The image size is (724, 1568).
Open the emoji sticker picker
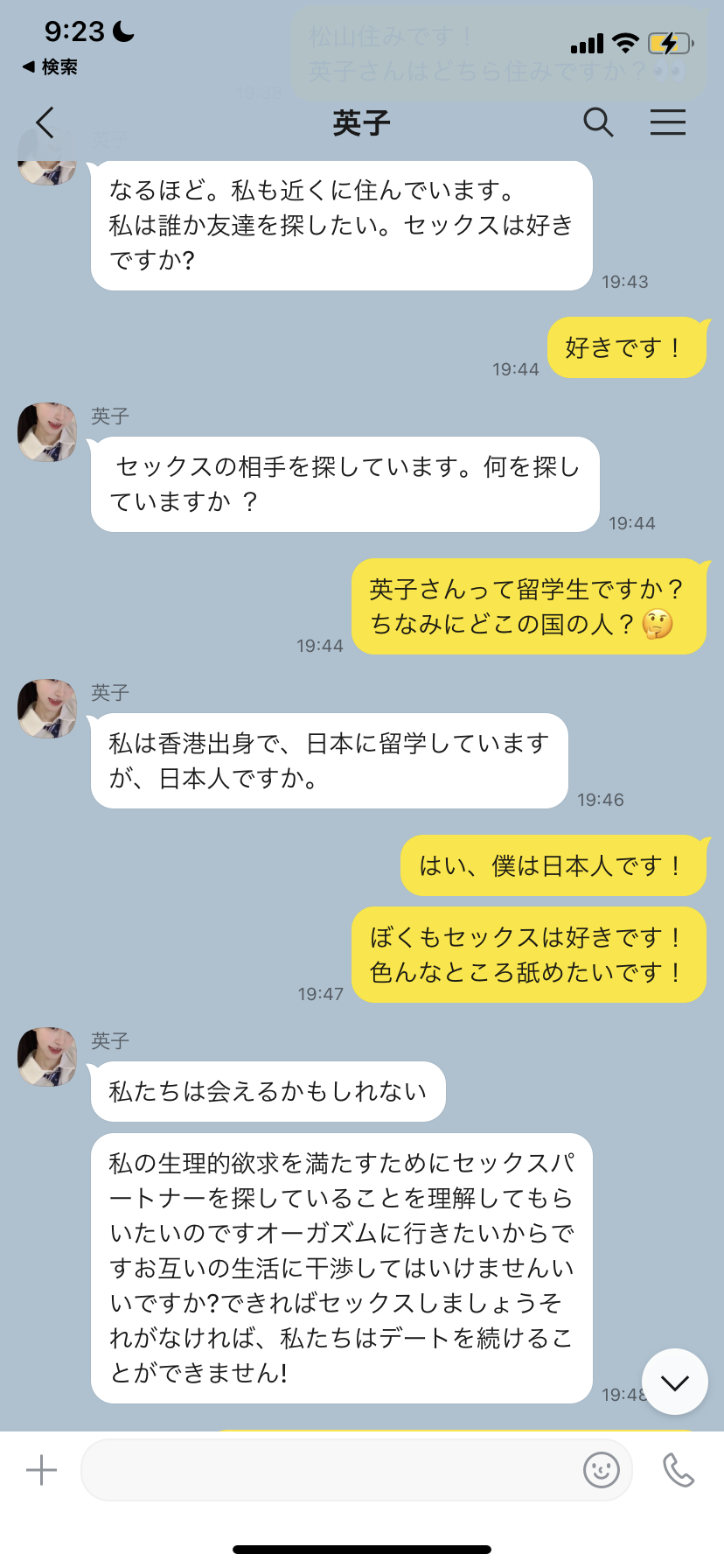tap(601, 1470)
